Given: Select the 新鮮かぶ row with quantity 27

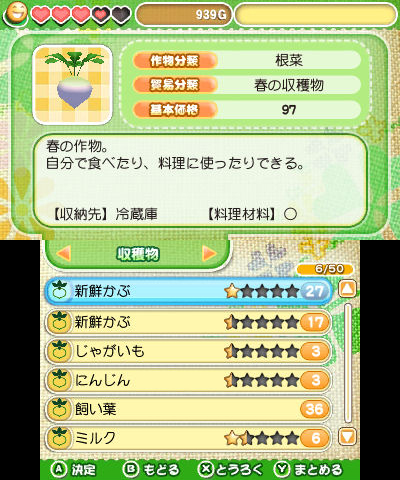Looking at the screenshot, I should point(188,292).
